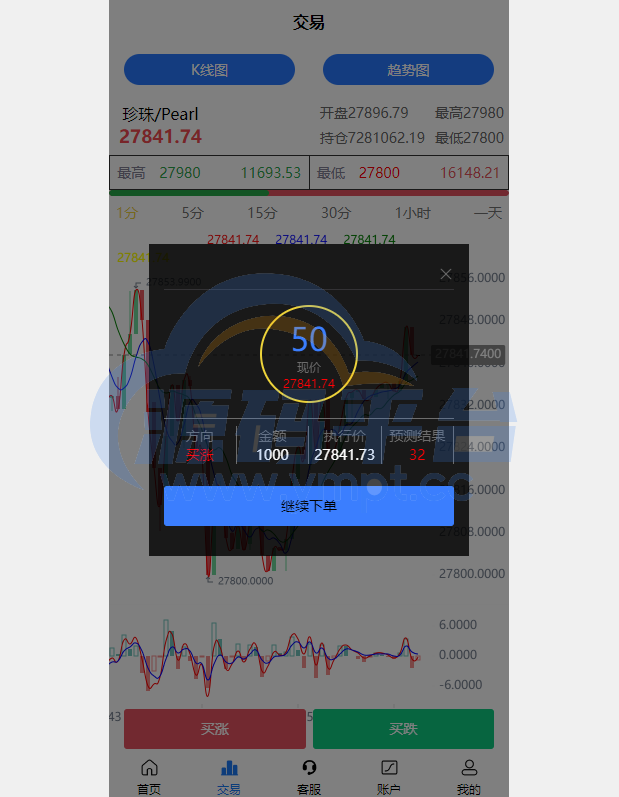Open the 交易 tab

[x=229, y=777]
